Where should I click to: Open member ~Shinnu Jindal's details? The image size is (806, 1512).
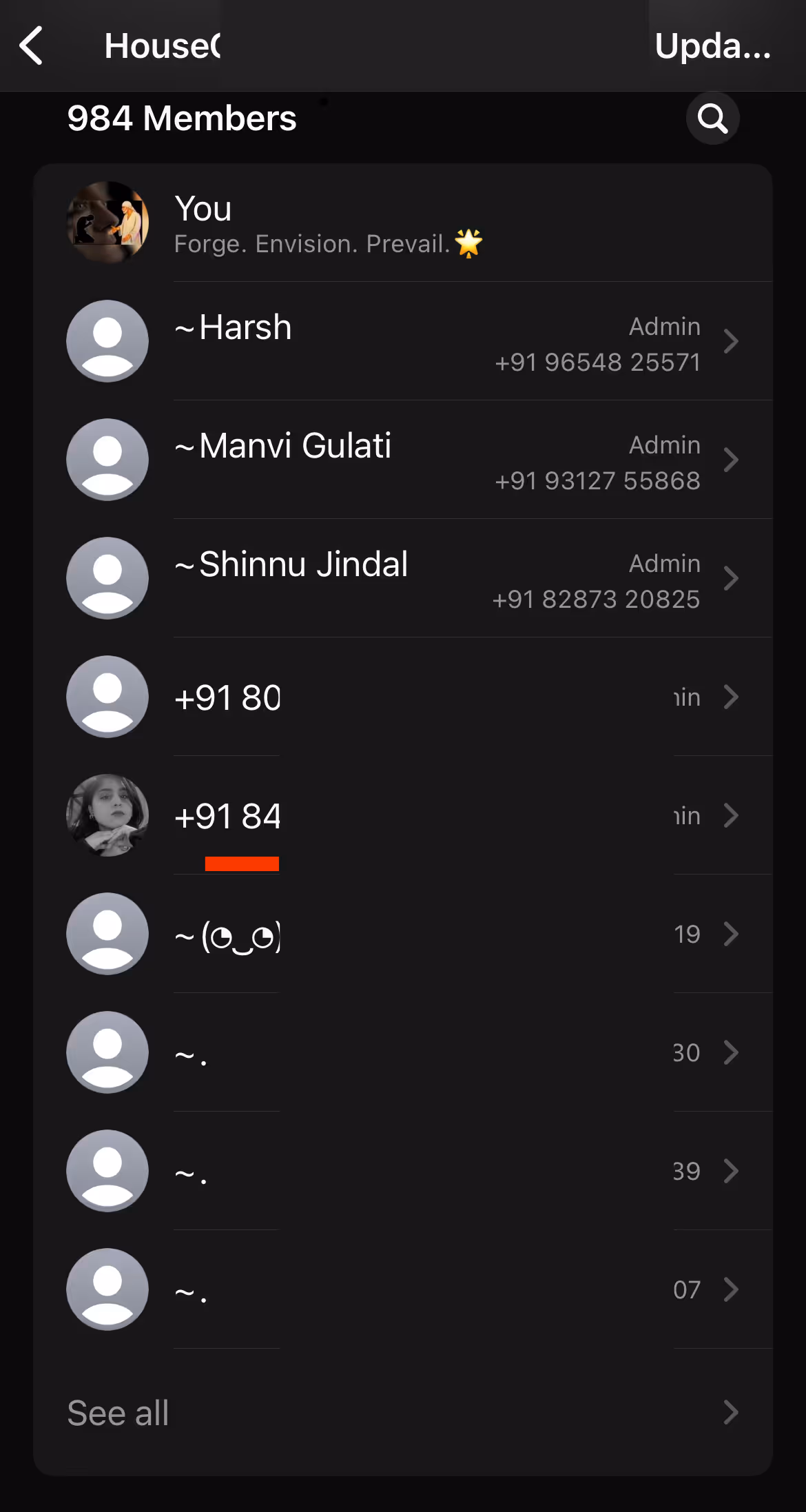pyautogui.click(x=402, y=579)
